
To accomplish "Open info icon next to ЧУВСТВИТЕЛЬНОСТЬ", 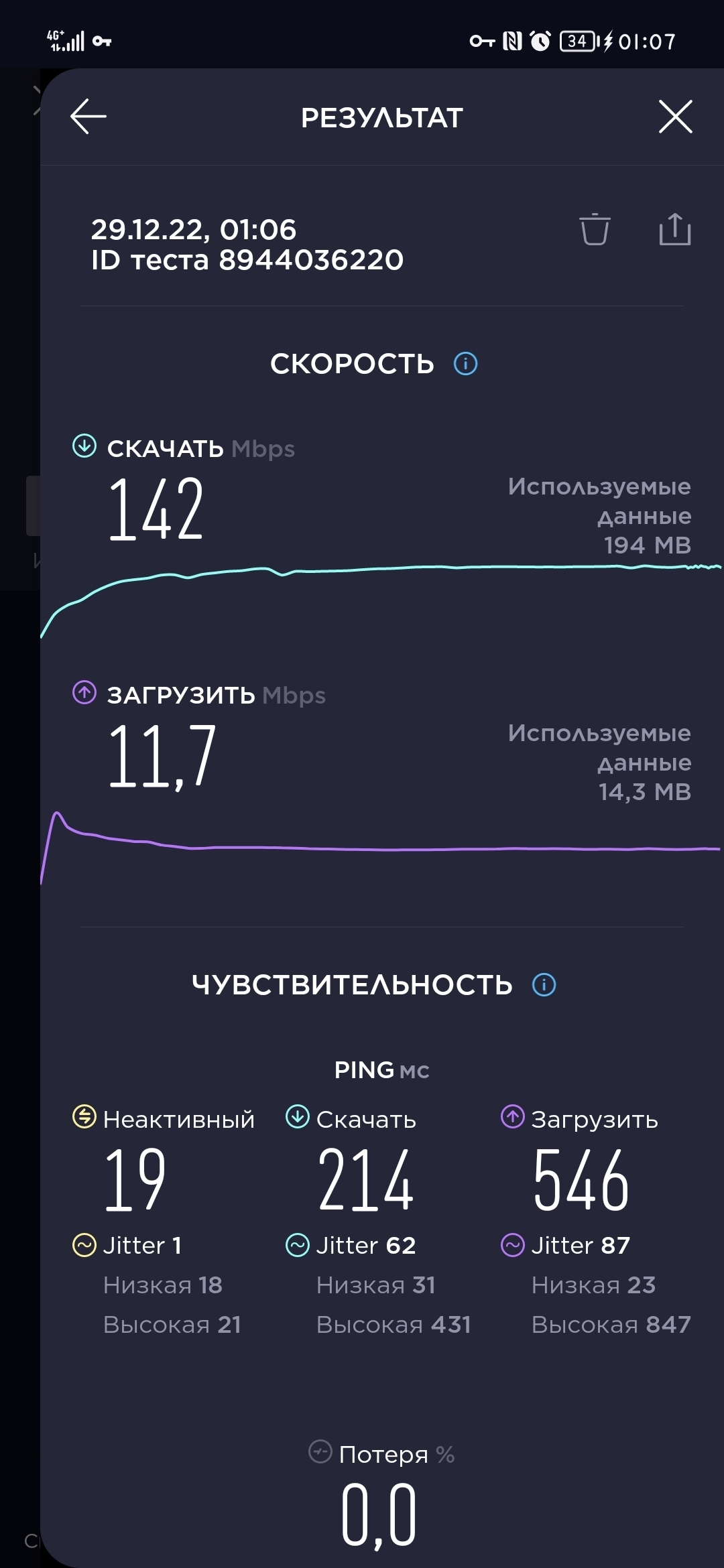I will click(544, 985).
